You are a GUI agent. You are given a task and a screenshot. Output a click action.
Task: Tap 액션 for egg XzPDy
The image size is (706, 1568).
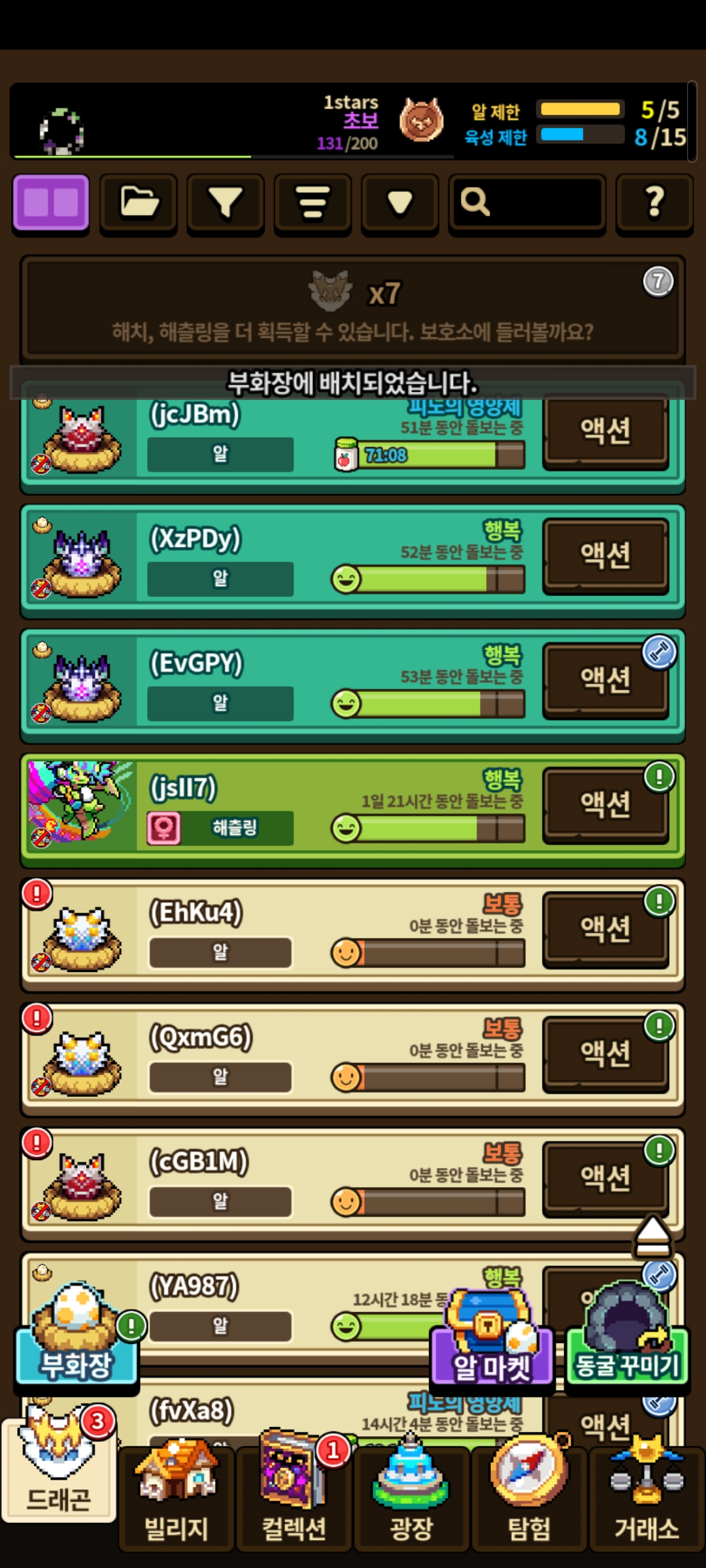(605, 555)
